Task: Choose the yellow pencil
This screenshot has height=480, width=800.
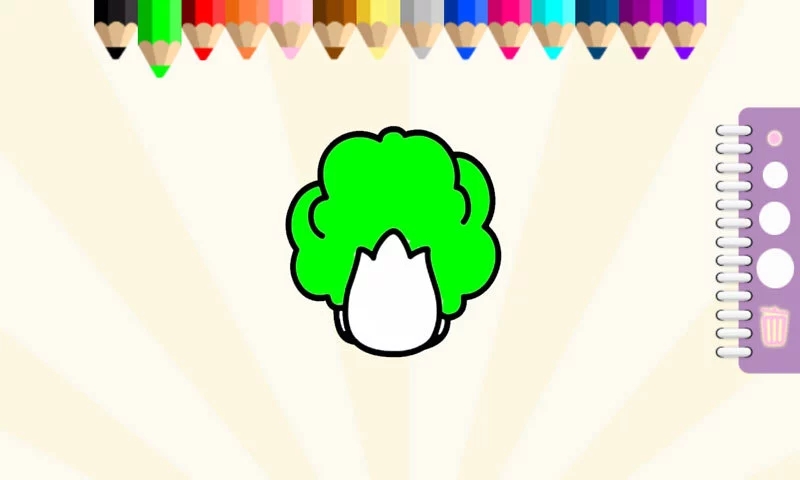Action: point(378,28)
